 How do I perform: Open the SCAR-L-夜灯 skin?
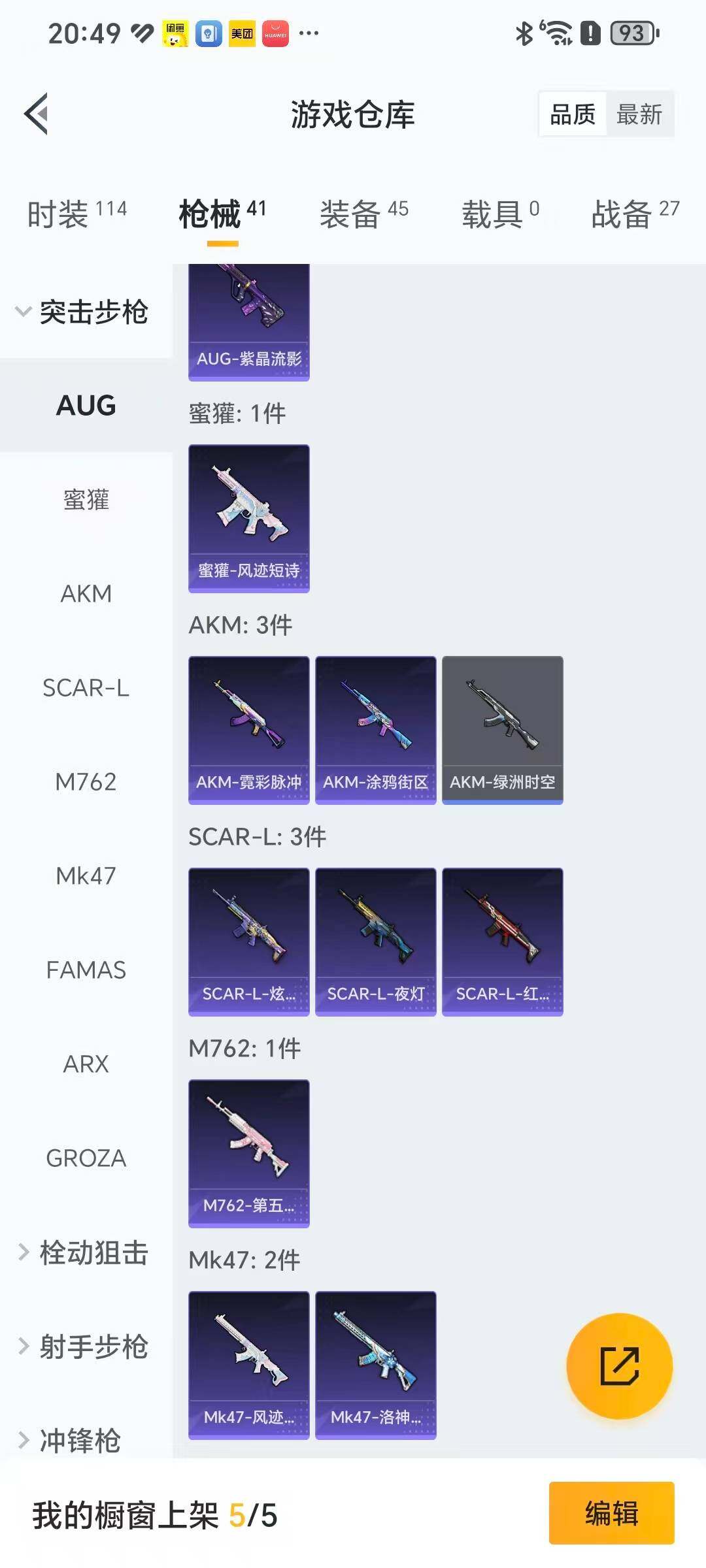pos(375,941)
